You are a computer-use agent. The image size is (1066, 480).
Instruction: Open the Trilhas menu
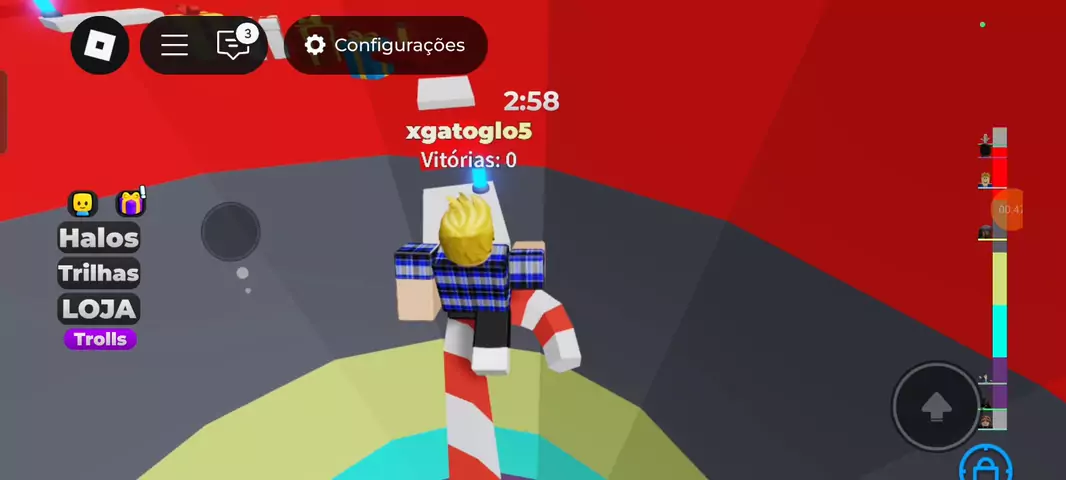pyautogui.click(x=98, y=273)
